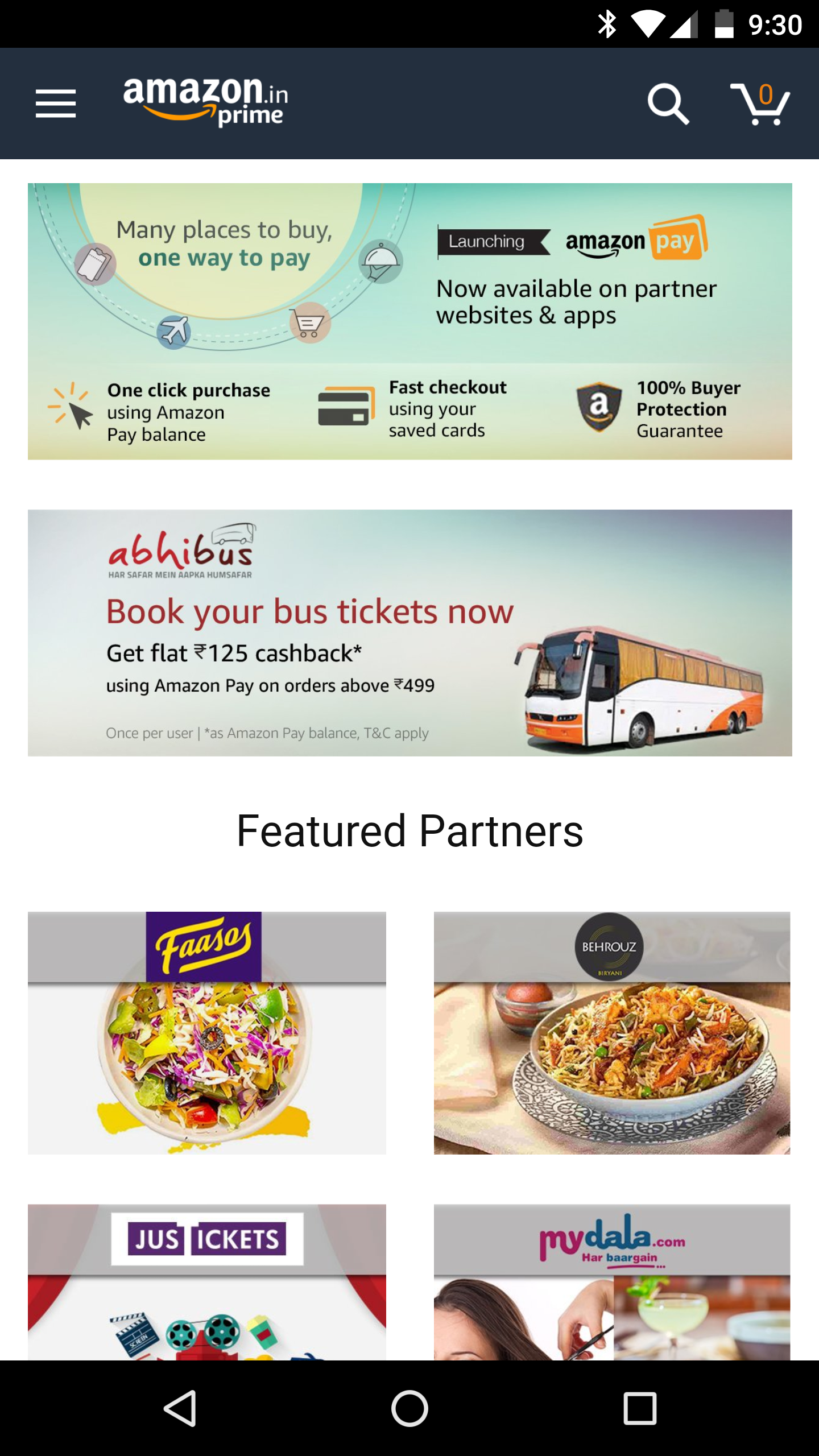The height and width of the screenshot is (1456, 819).
Task: Choose the JusTickets partner tile
Action: coord(207,1281)
